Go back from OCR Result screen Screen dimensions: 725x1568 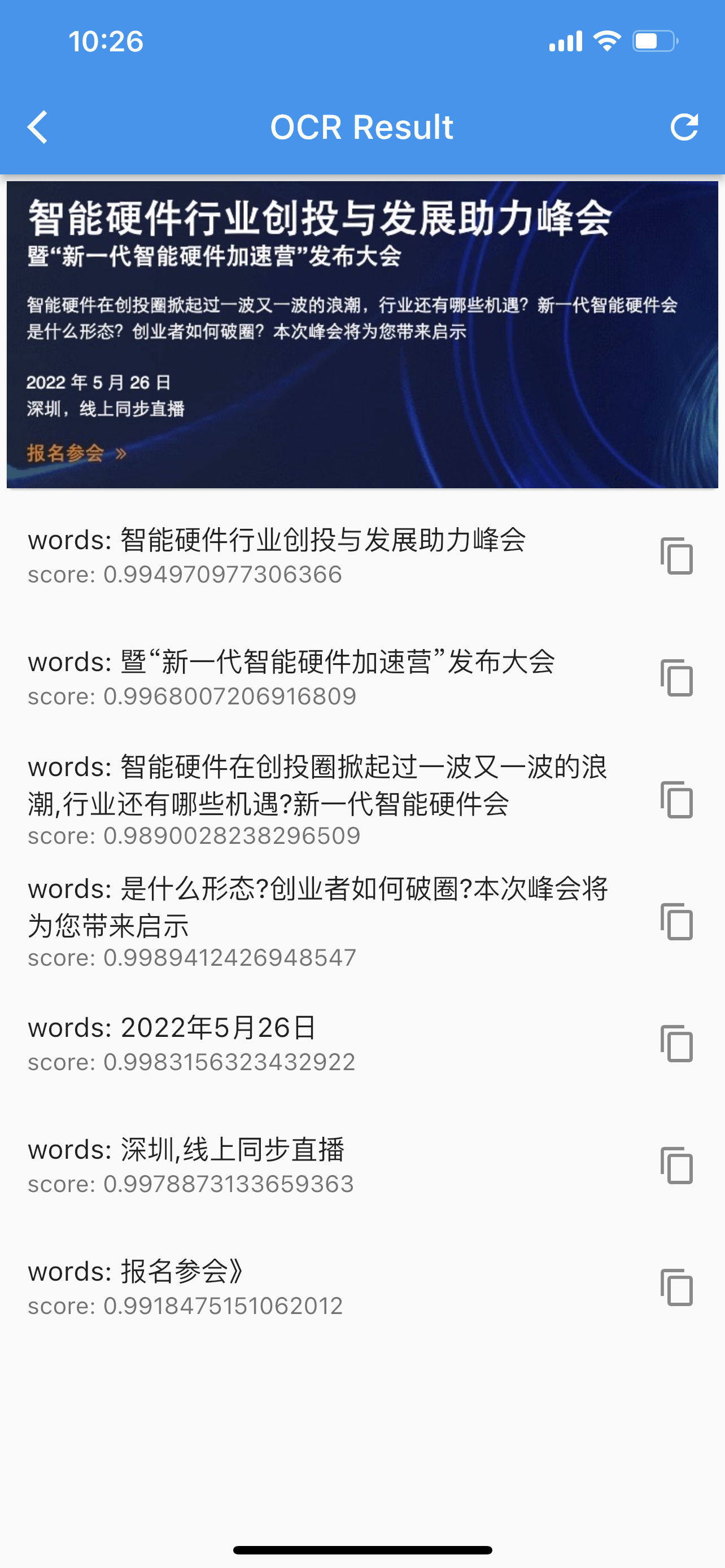pos(38,127)
